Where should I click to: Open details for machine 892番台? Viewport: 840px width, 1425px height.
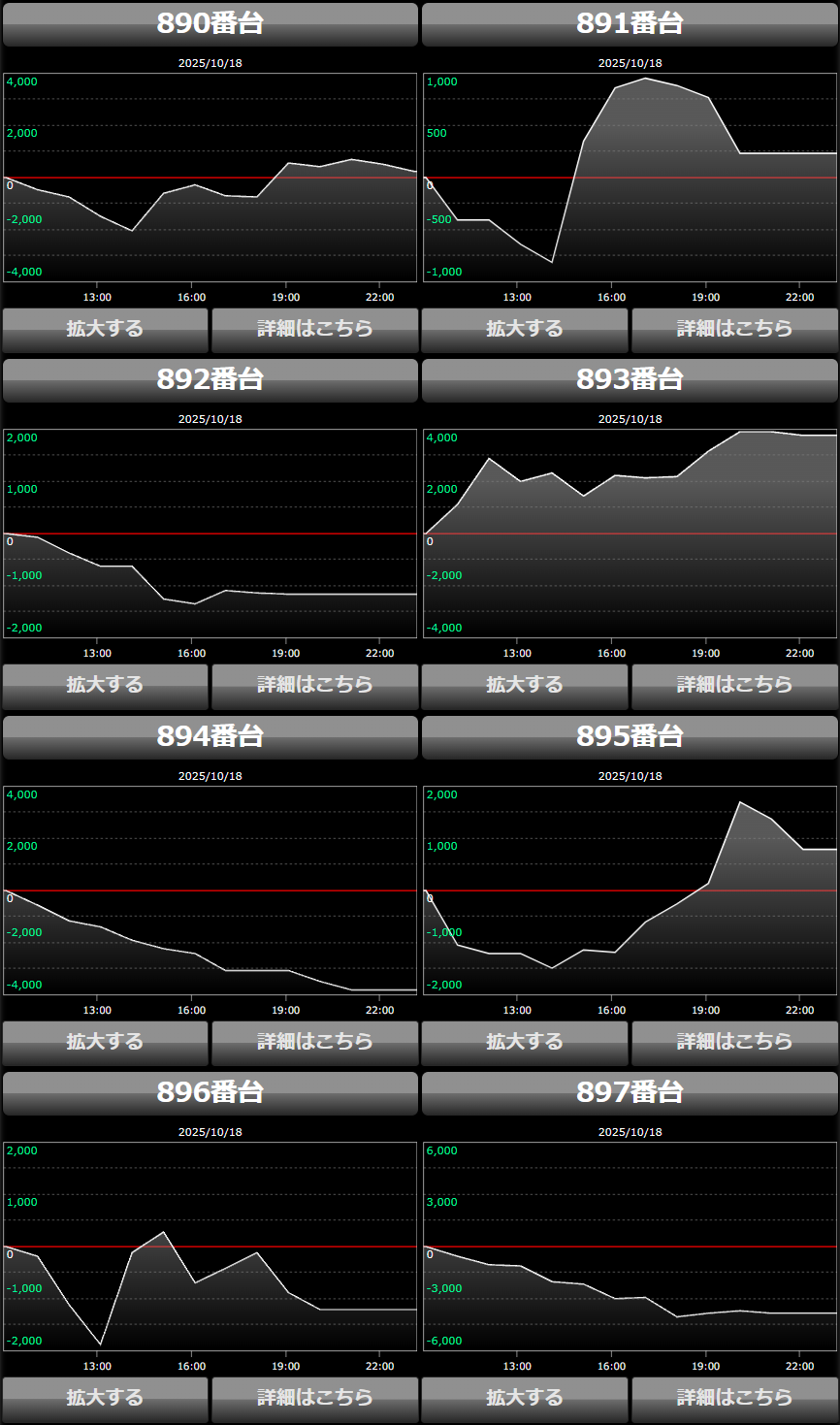pos(314,686)
